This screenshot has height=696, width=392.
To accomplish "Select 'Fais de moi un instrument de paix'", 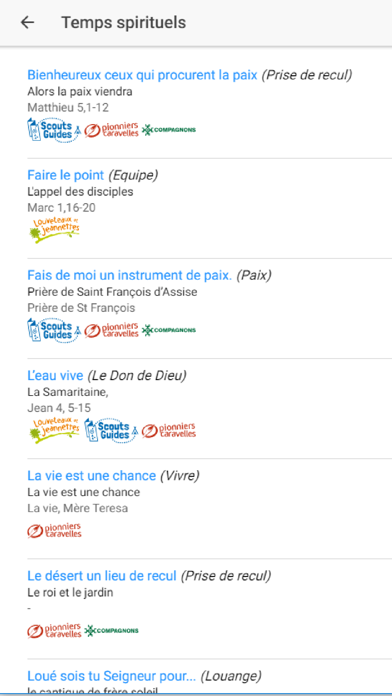I will [130, 276].
